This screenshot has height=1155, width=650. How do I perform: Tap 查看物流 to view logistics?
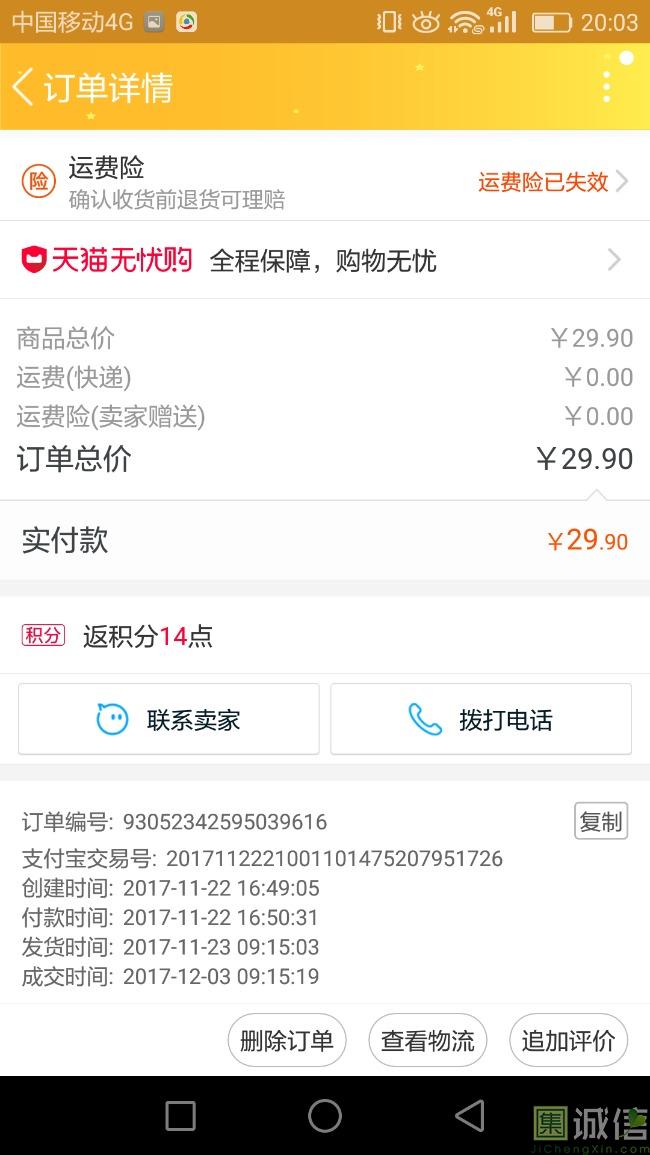(427, 1040)
